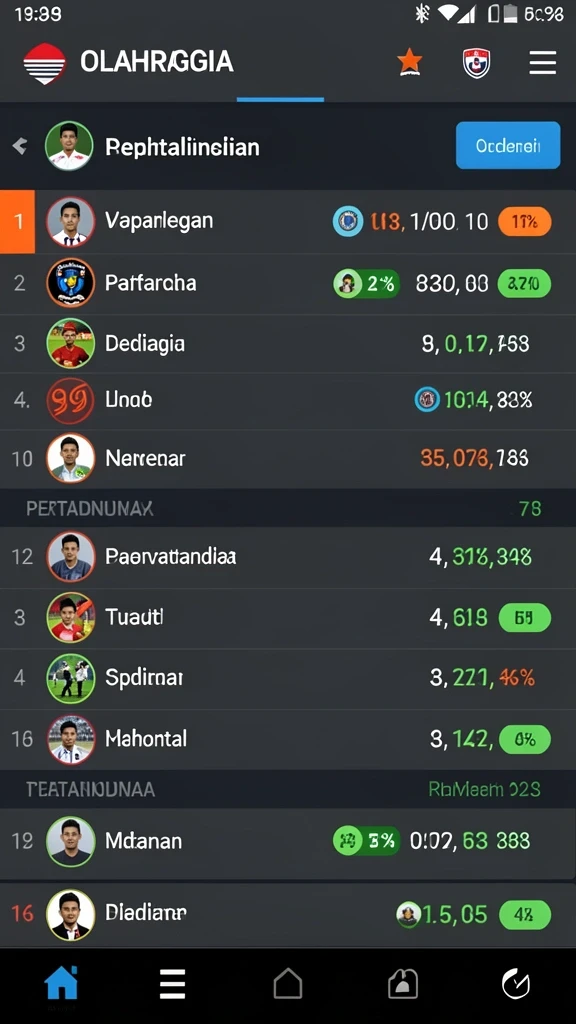The height and width of the screenshot is (1024, 576).
Task: Open the Paervatlandiaa row
Action: click(x=288, y=557)
